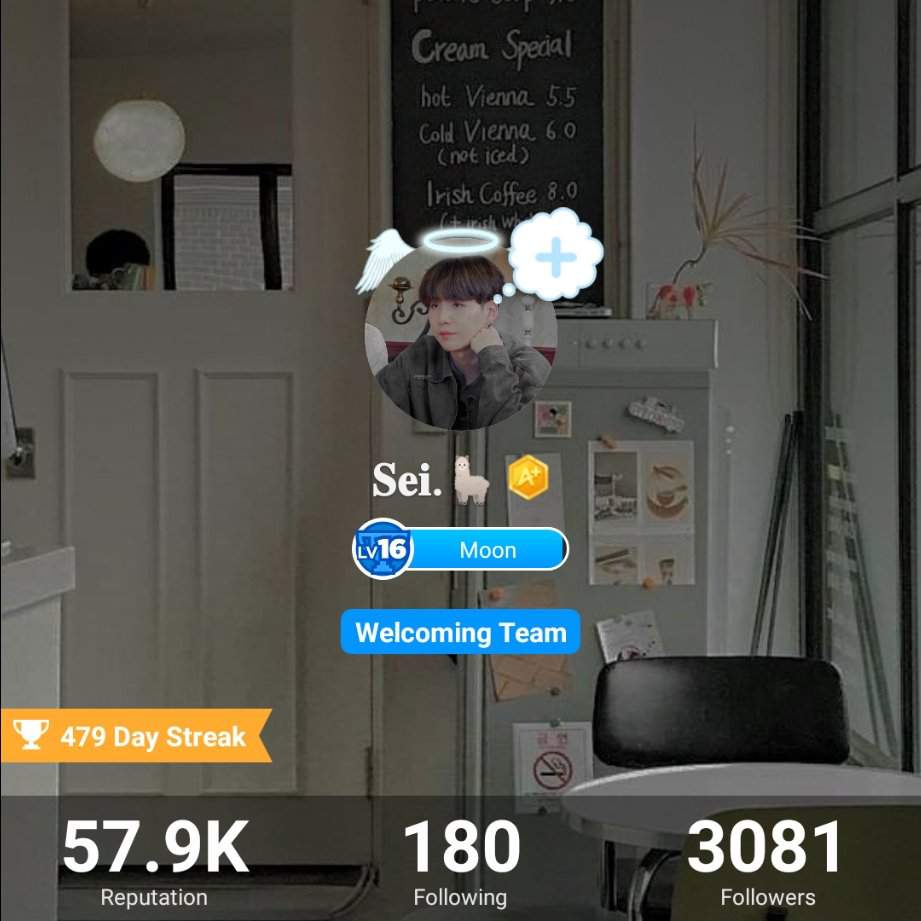Open Sei's profile picture
Image resolution: width=921 pixels, height=921 pixels.
[459, 340]
